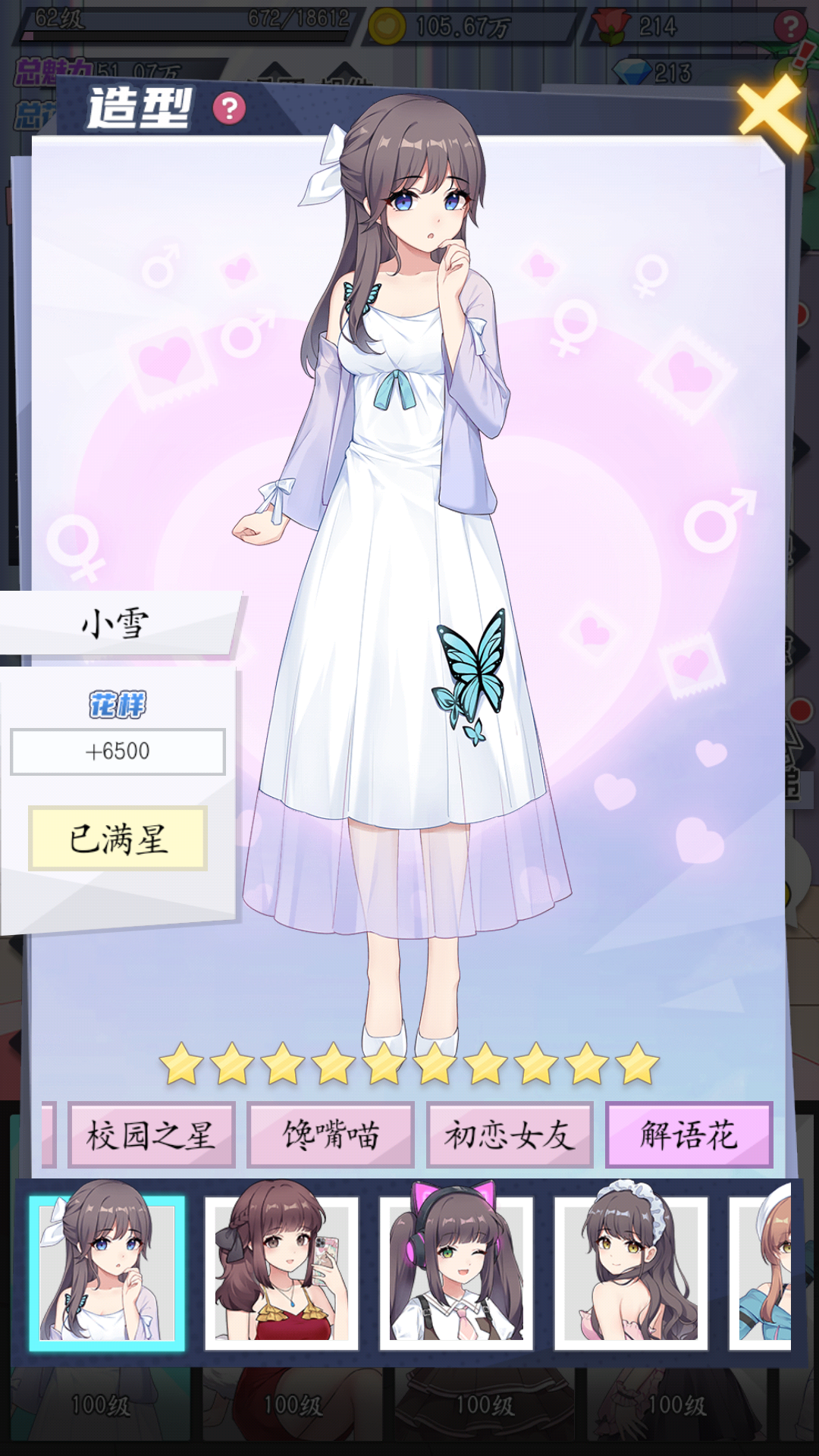Viewport: 819px width, 1456px height.
Task: Select the 馋嘴喵 outfit tab
Action: 331,1135
